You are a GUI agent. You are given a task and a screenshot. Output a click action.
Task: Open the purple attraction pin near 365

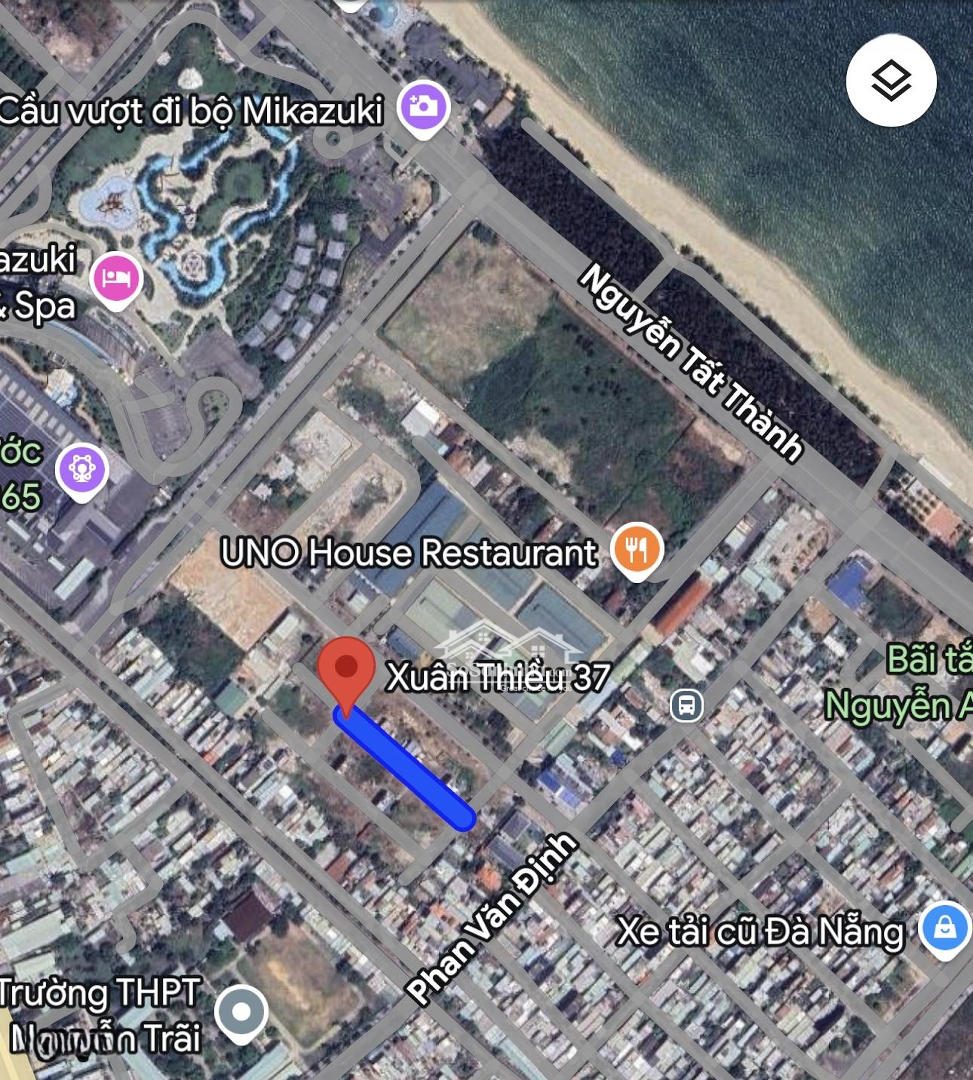81,468
